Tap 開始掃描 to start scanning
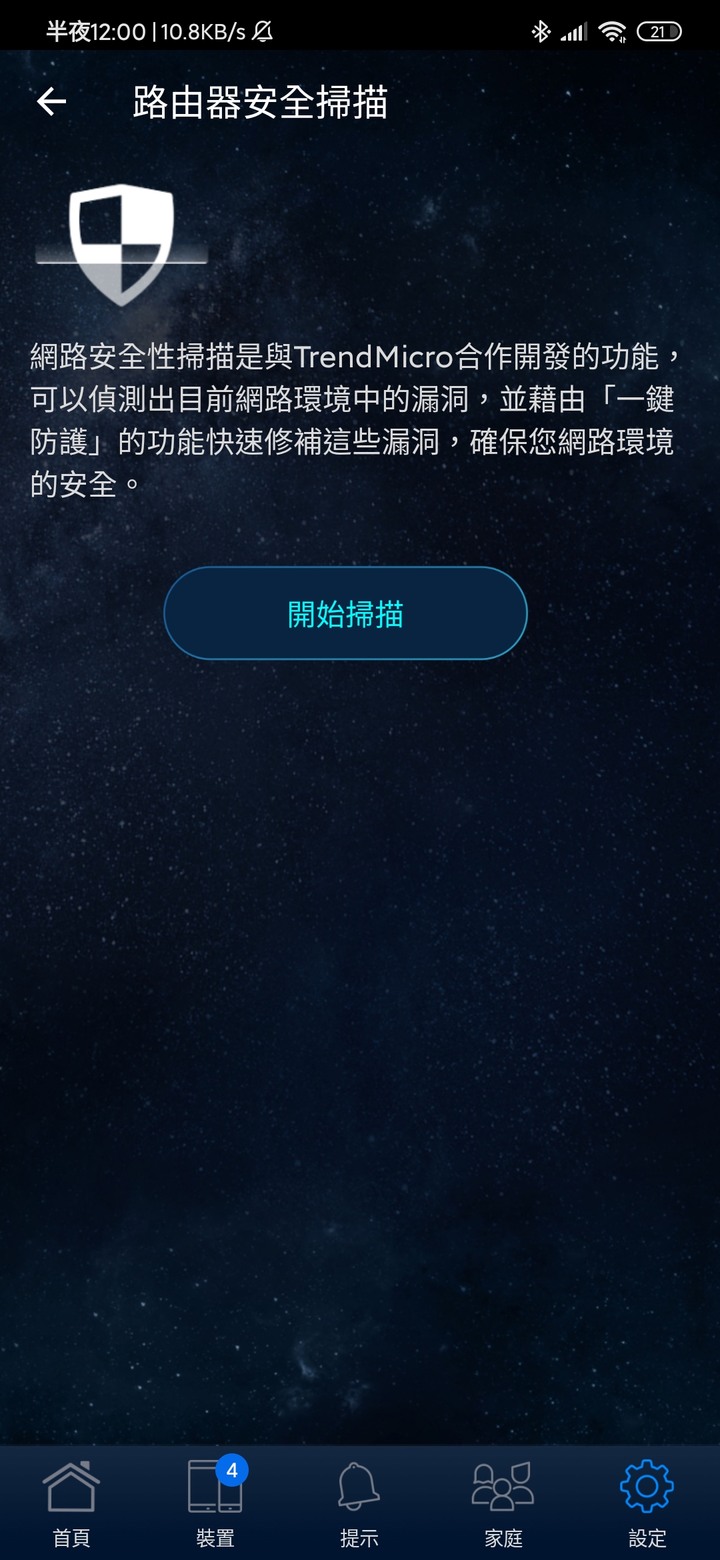 [345, 613]
